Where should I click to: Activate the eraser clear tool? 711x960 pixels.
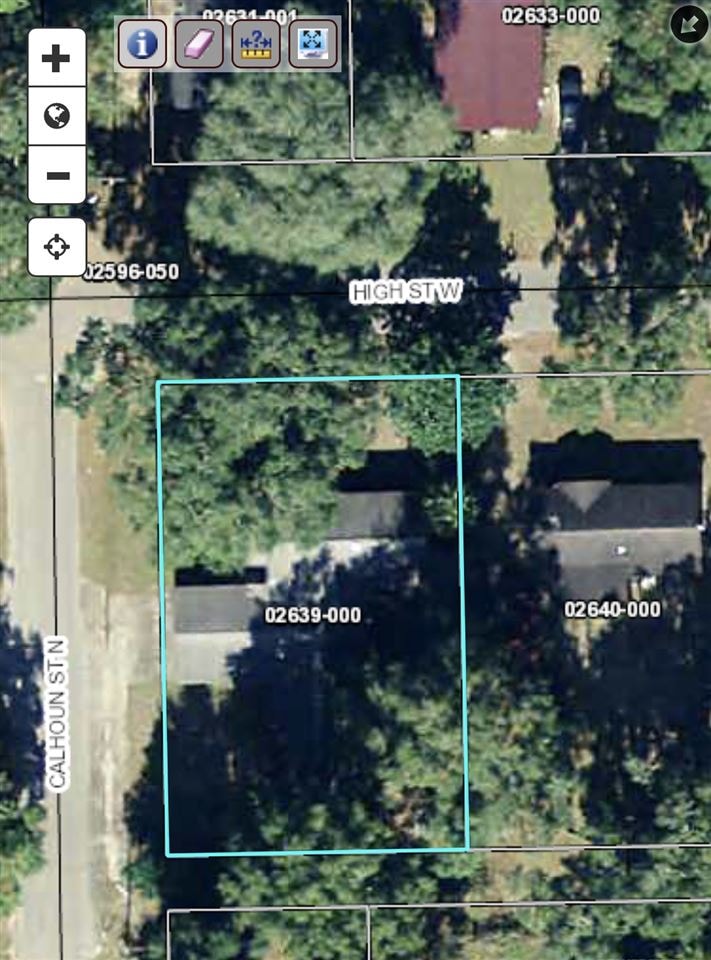199,44
